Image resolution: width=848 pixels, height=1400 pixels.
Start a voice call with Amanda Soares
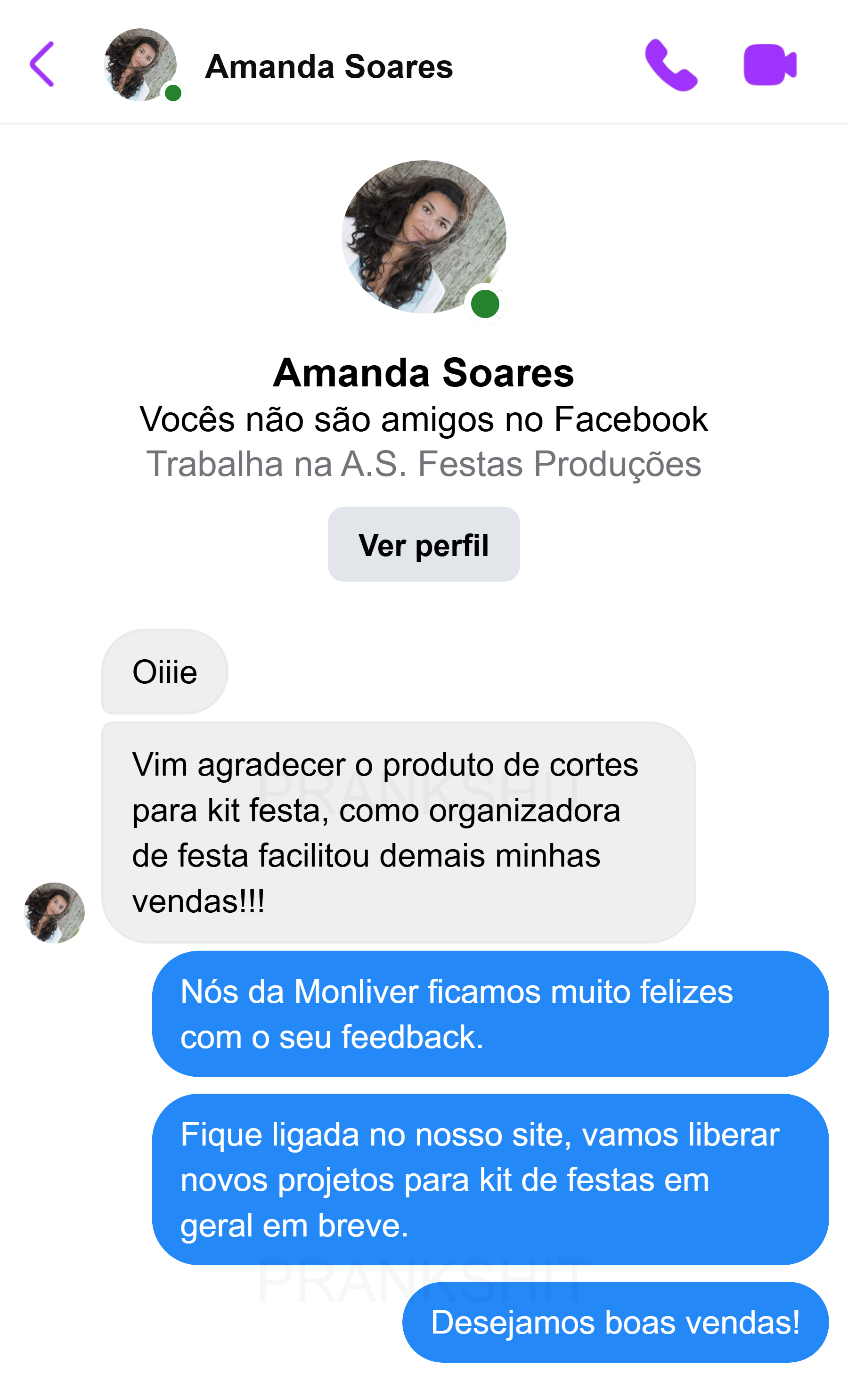671,65
